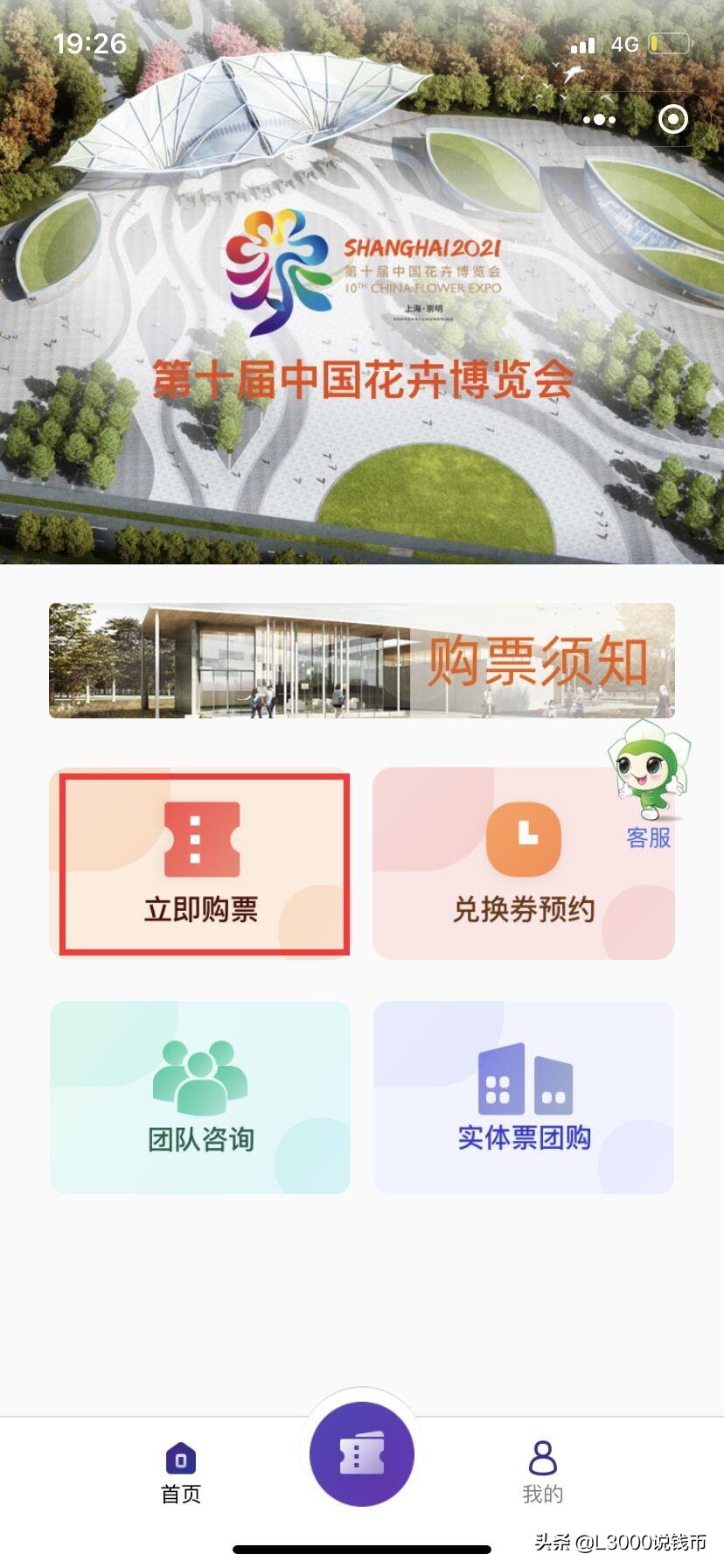
Task: Switch to the 我的 profile tab
Action: click(x=543, y=1470)
